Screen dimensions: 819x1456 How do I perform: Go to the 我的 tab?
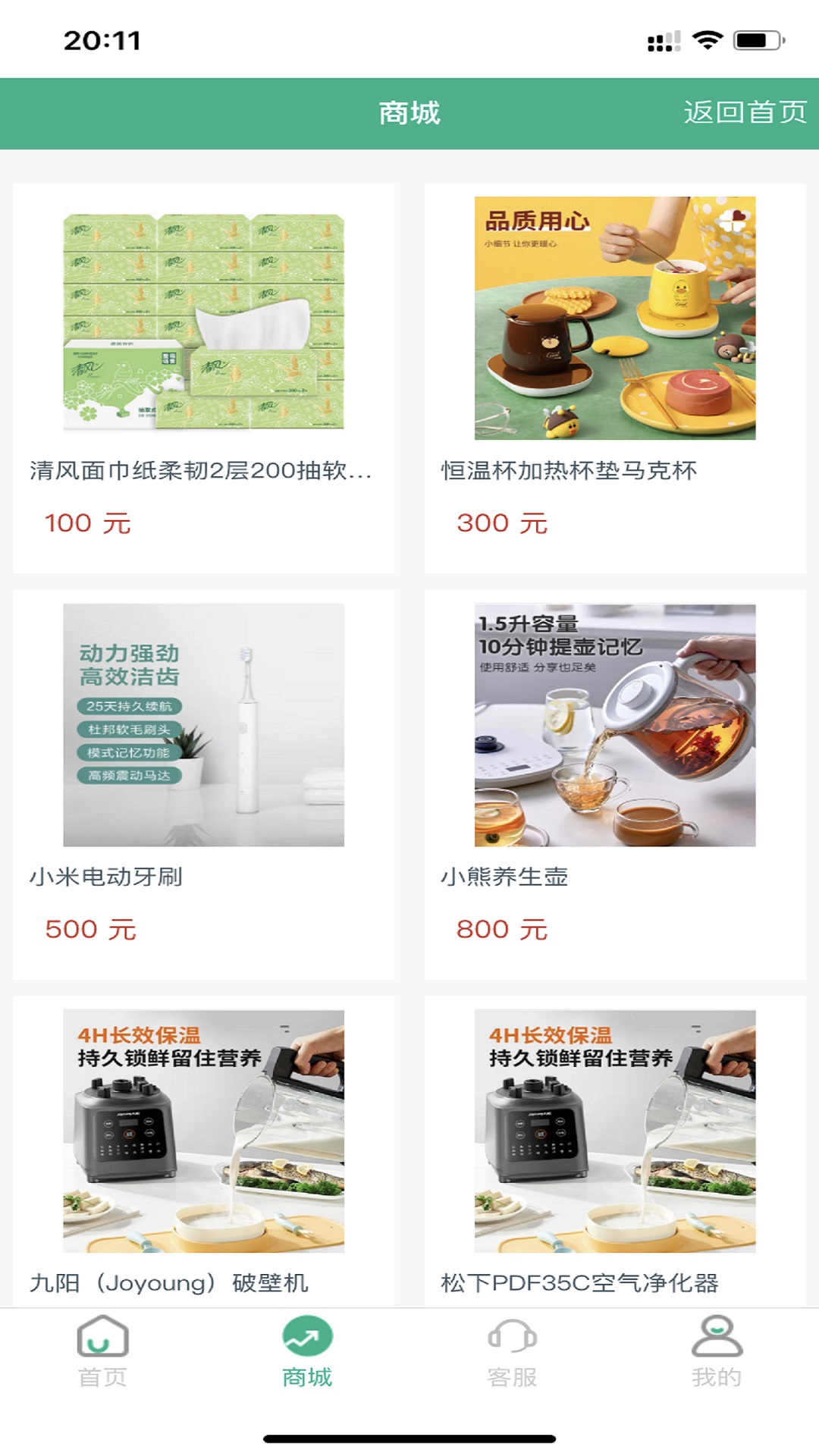tap(717, 1351)
